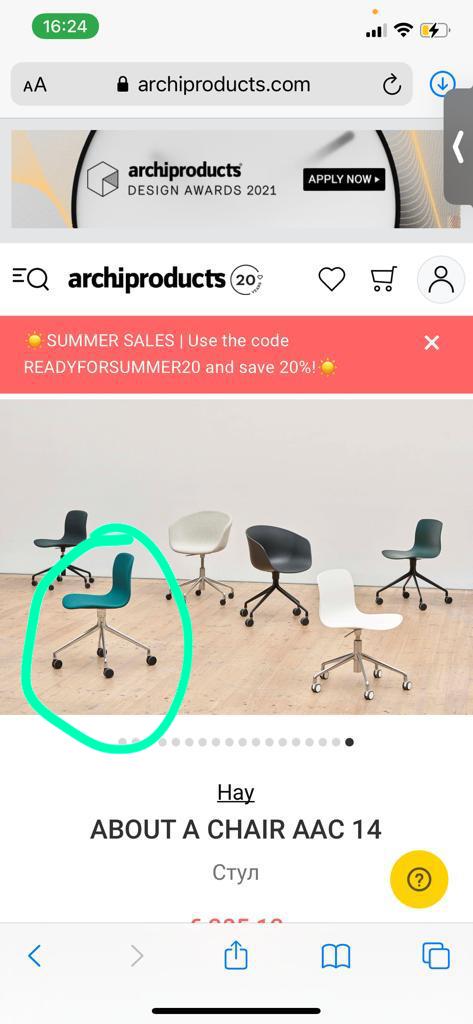Reload the page

point(391,85)
